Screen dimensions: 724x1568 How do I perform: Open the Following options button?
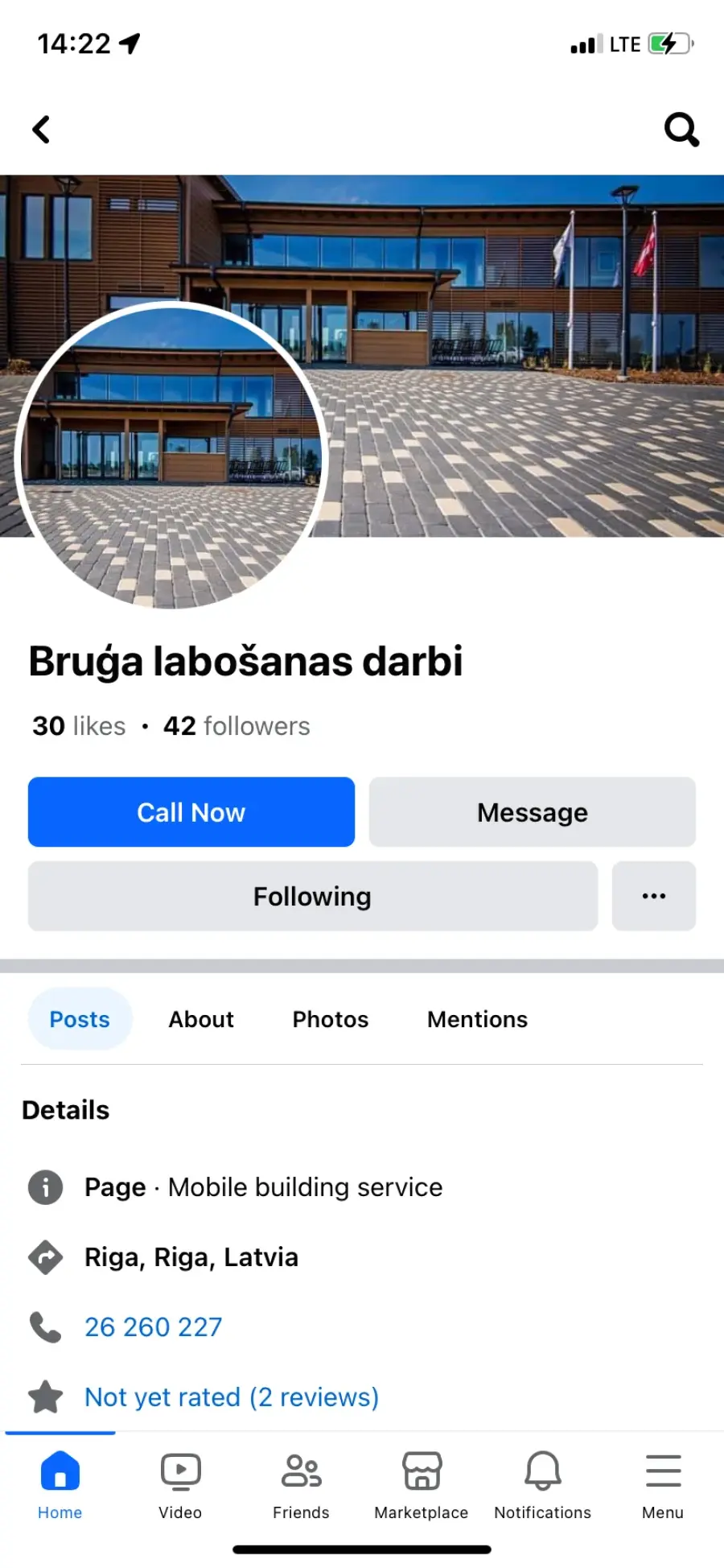[313, 896]
